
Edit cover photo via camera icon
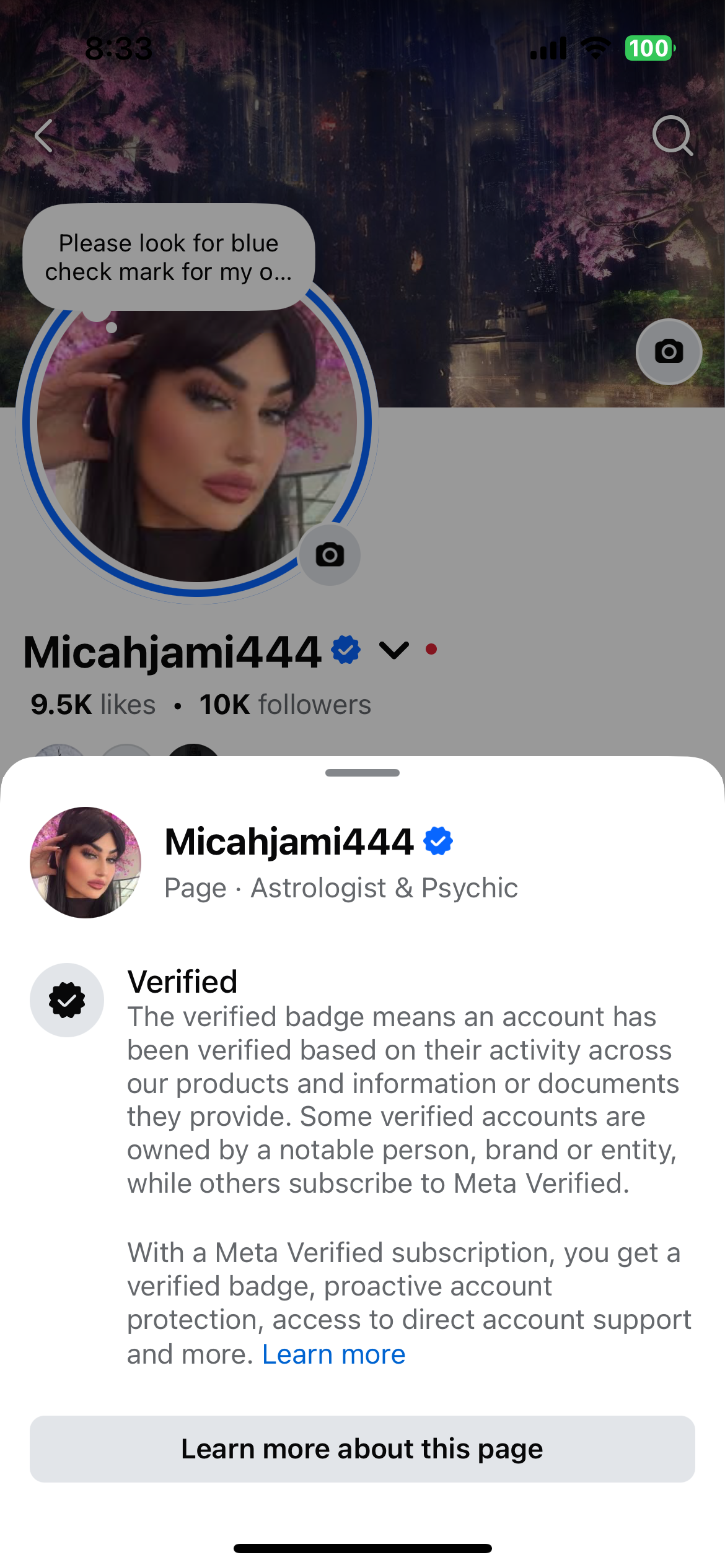point(669,352)
